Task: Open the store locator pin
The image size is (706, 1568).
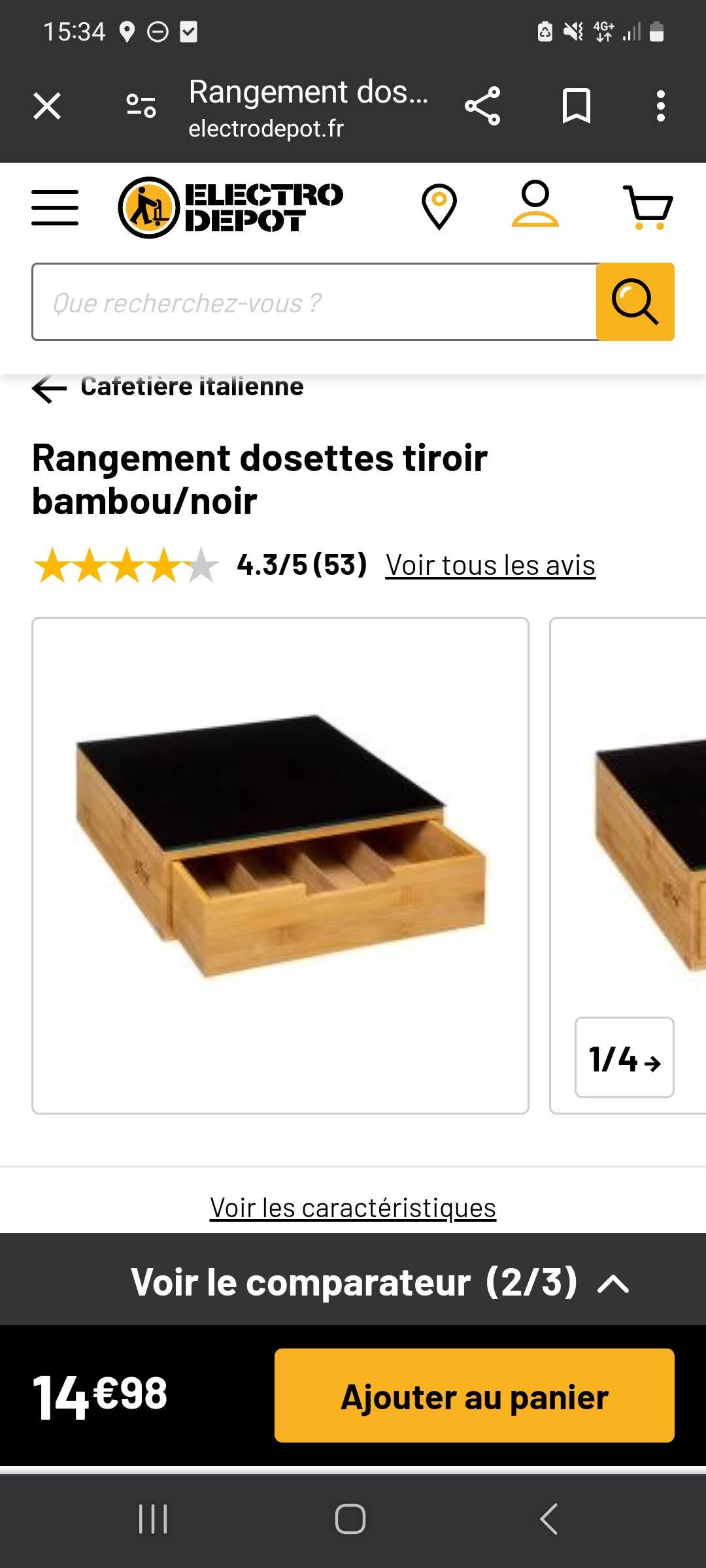Action: click(x=439, y=206)
